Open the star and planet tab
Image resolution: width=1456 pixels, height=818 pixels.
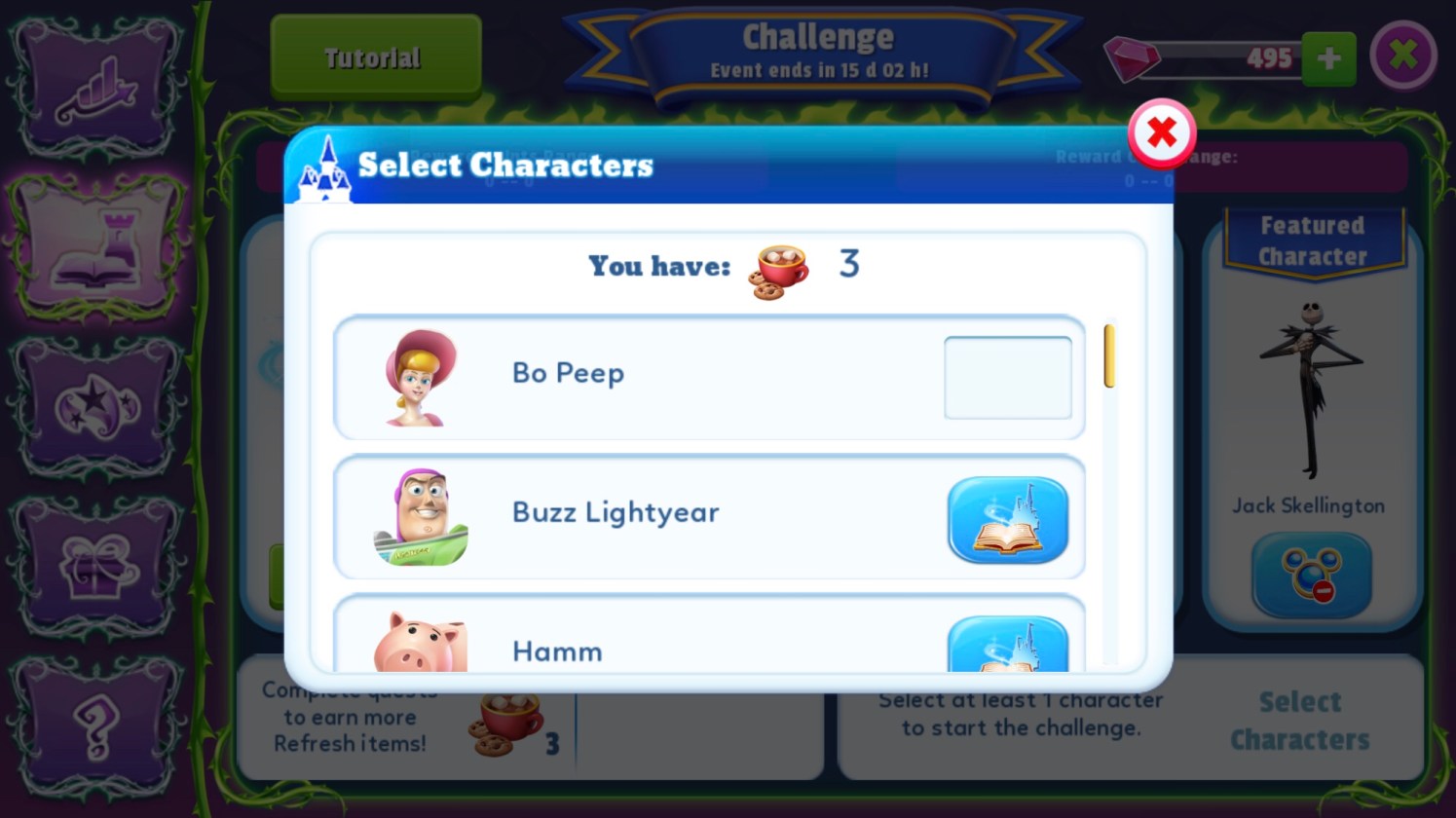(x=96, y=409)
